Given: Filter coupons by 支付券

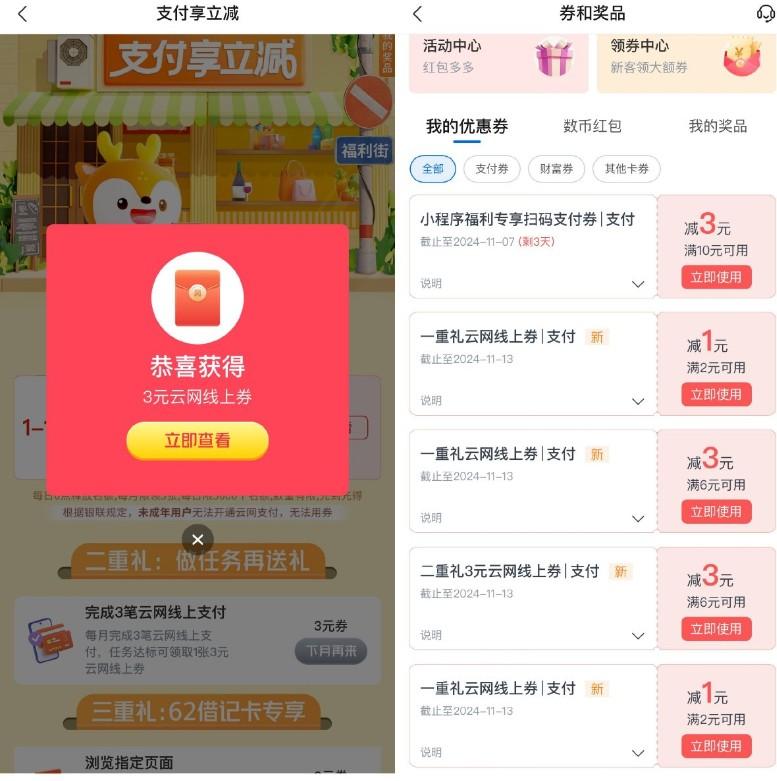Looking at the screenshot, I should [x=491, y=169].
